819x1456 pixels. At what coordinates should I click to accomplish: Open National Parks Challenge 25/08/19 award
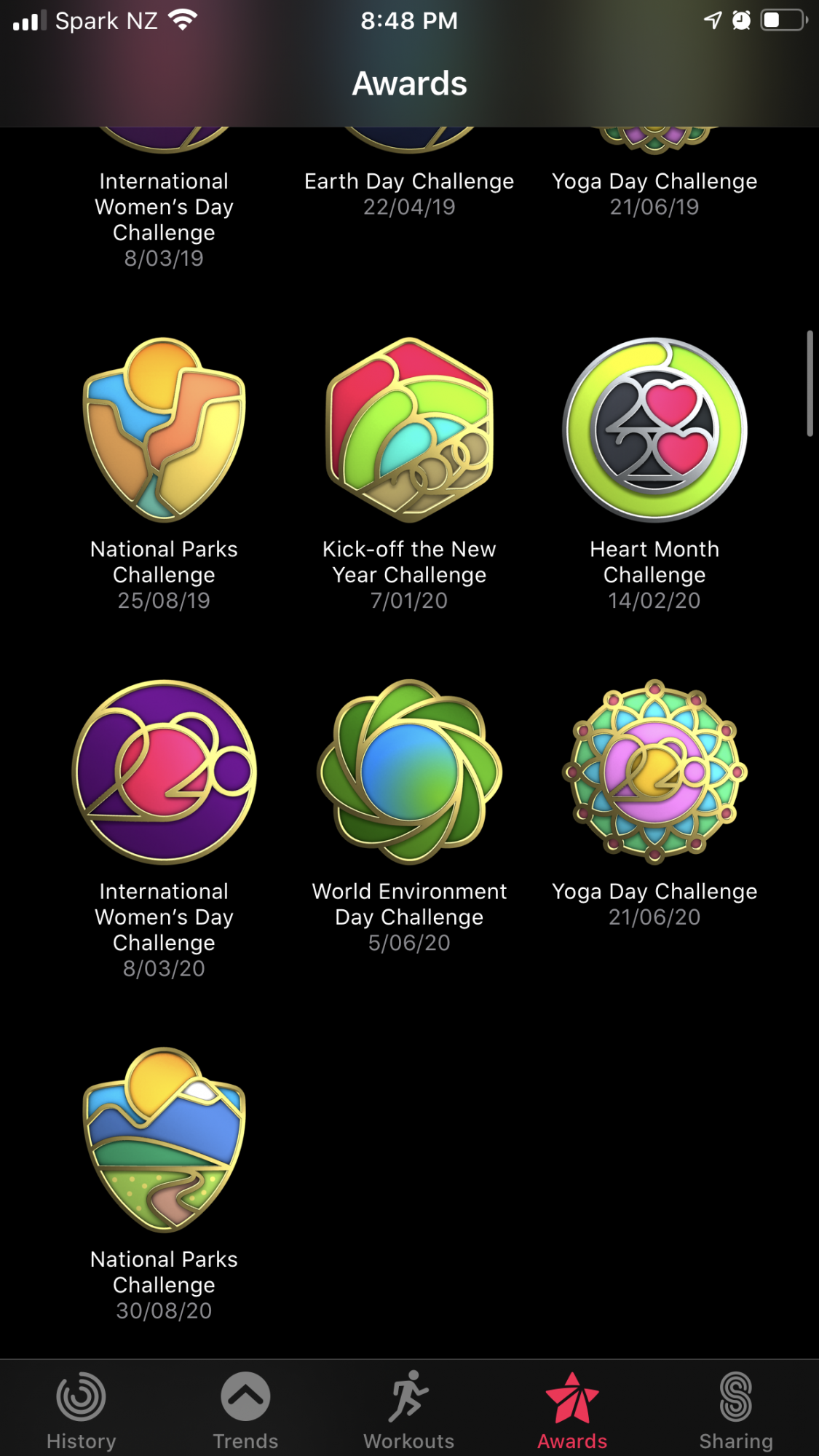tap(165, 430)
